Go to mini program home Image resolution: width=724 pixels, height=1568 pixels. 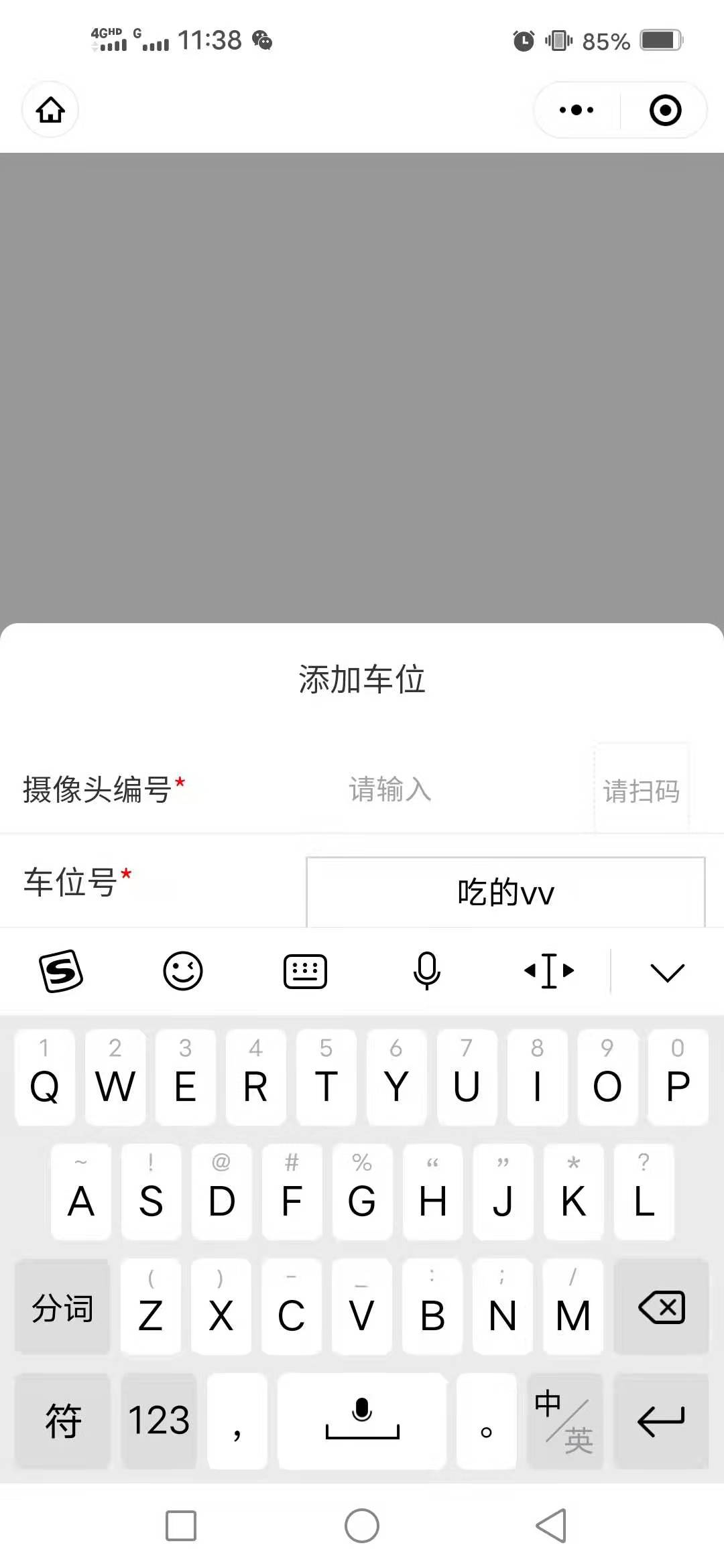(x=50, y=110)
